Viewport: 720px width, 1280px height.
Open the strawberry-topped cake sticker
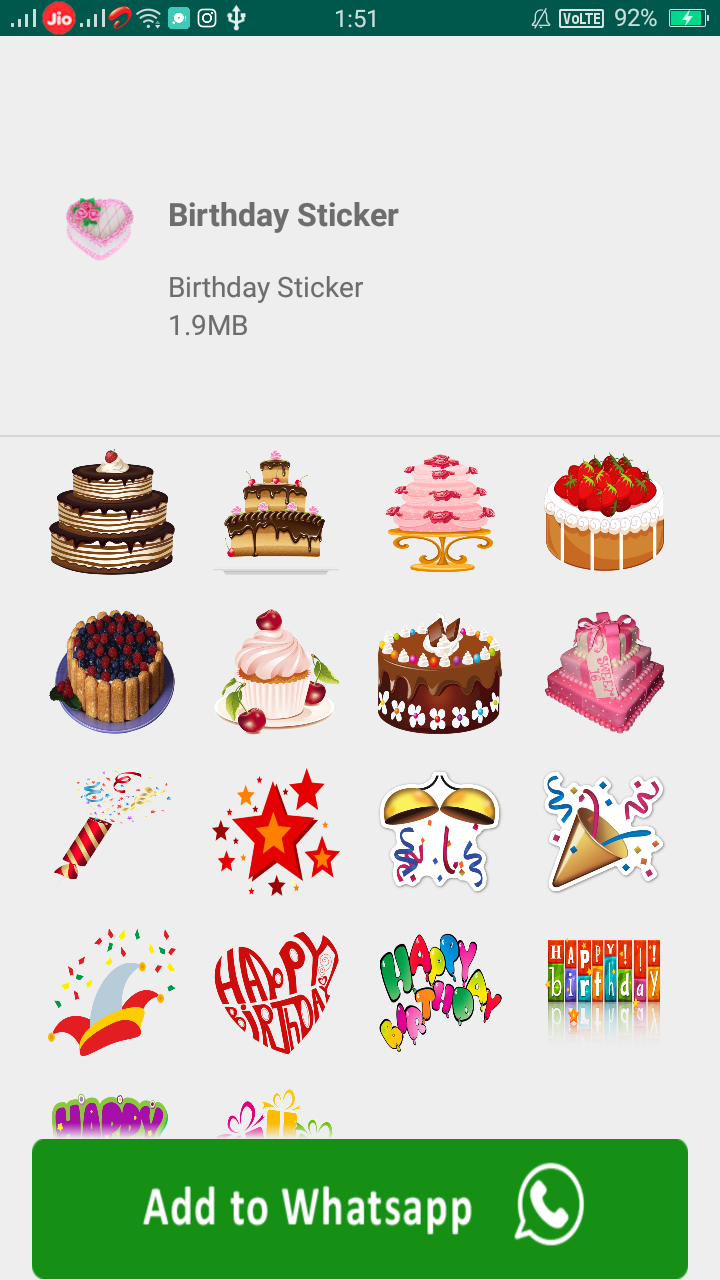tap(604, 512)
